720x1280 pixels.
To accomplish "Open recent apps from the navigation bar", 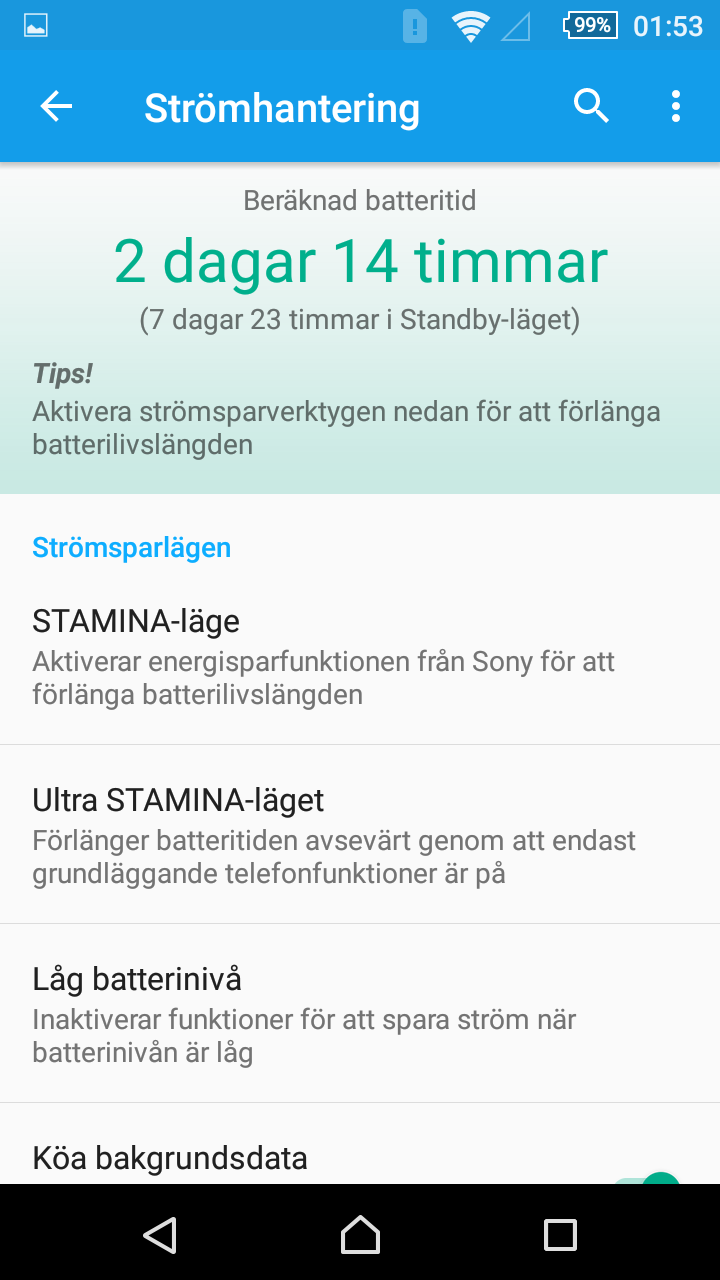I will point(560,1234).
